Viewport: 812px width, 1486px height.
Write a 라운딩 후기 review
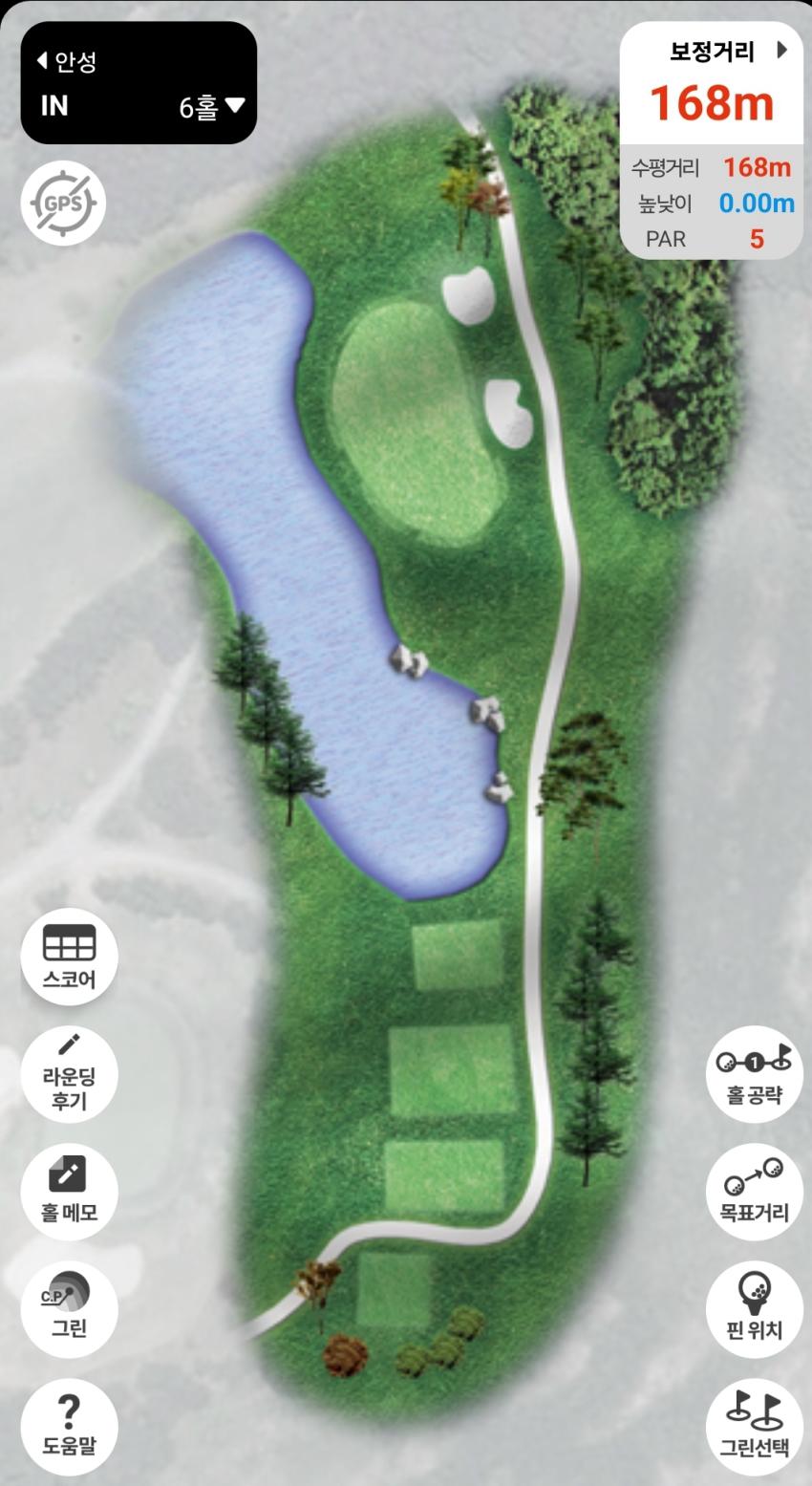pyautogui.click(x=69, y=1074)
